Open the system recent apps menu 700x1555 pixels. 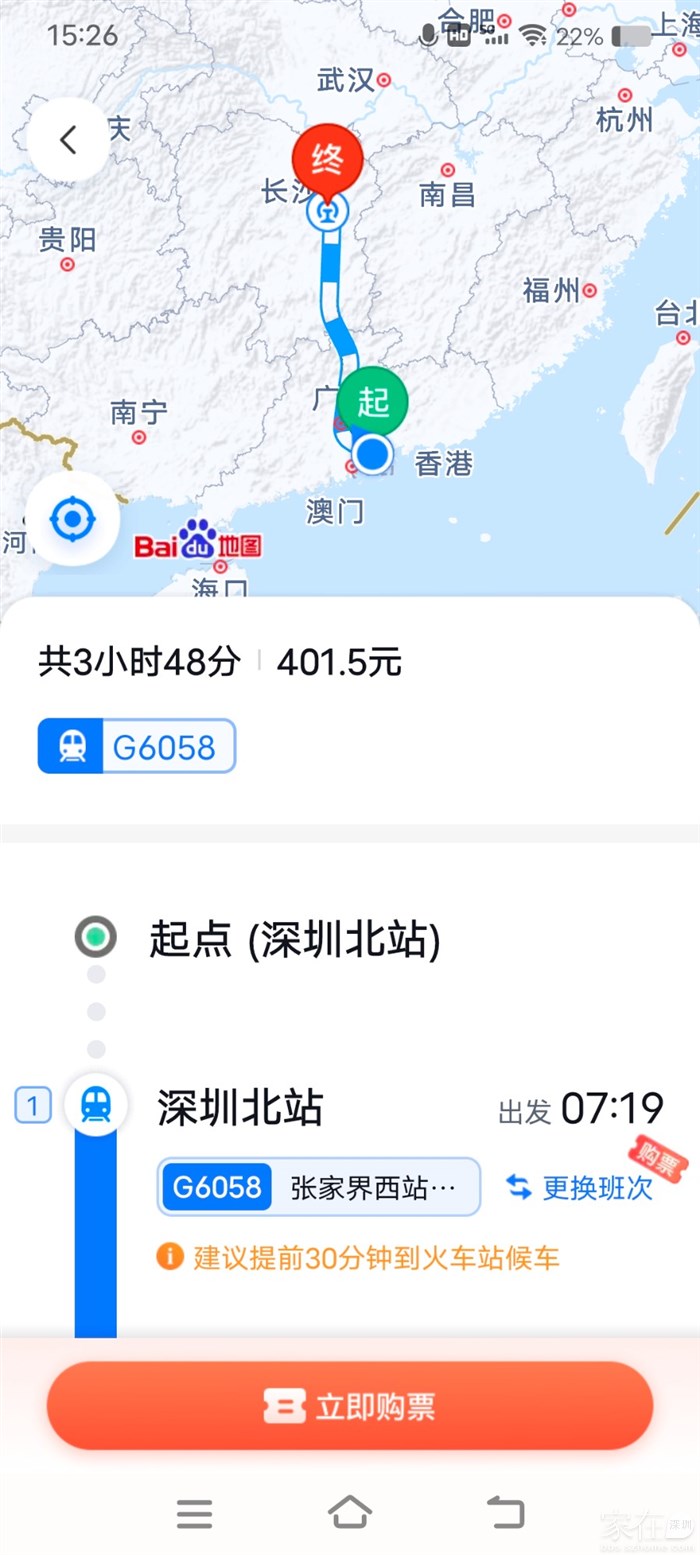(194, 1513)
